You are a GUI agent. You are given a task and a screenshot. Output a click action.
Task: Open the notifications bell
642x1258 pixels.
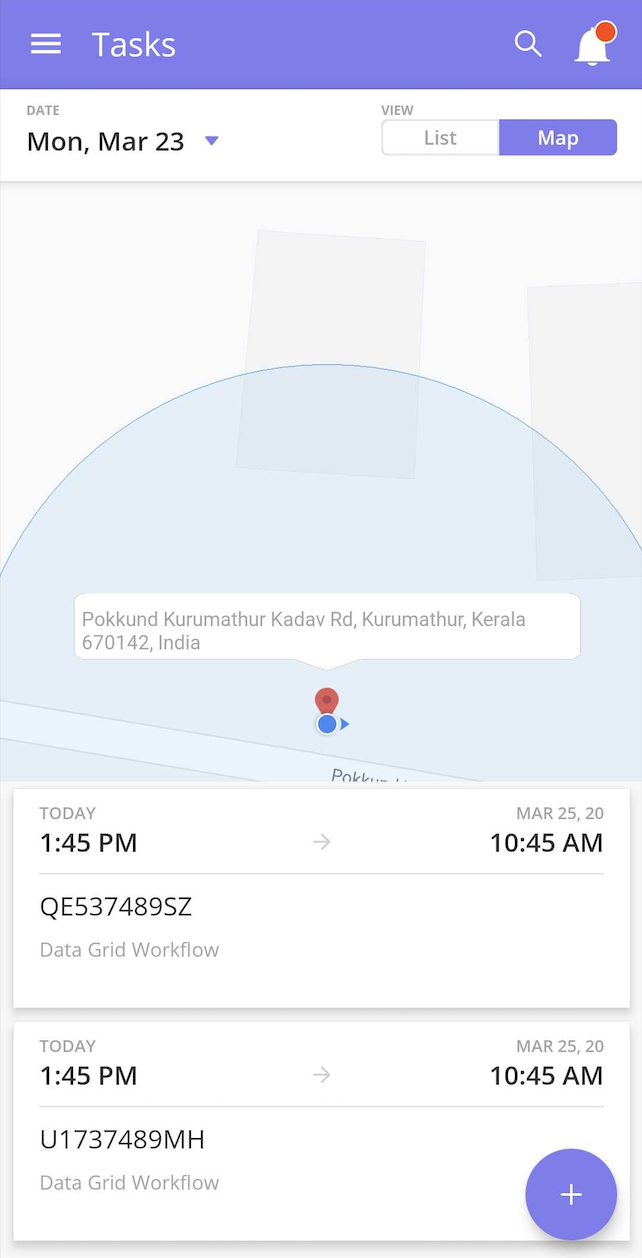pyautogui.click(x=593, y=45)
